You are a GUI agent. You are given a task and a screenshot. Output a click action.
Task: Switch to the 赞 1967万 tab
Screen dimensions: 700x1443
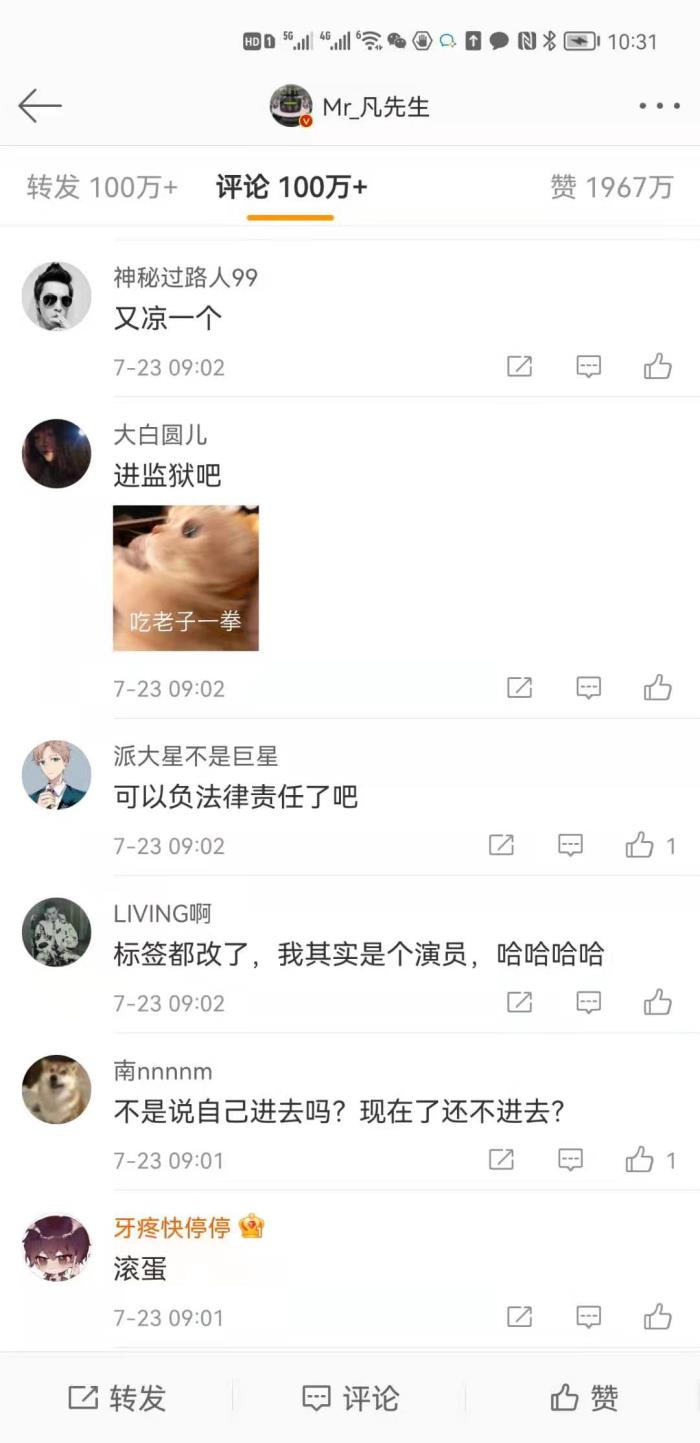611,187
